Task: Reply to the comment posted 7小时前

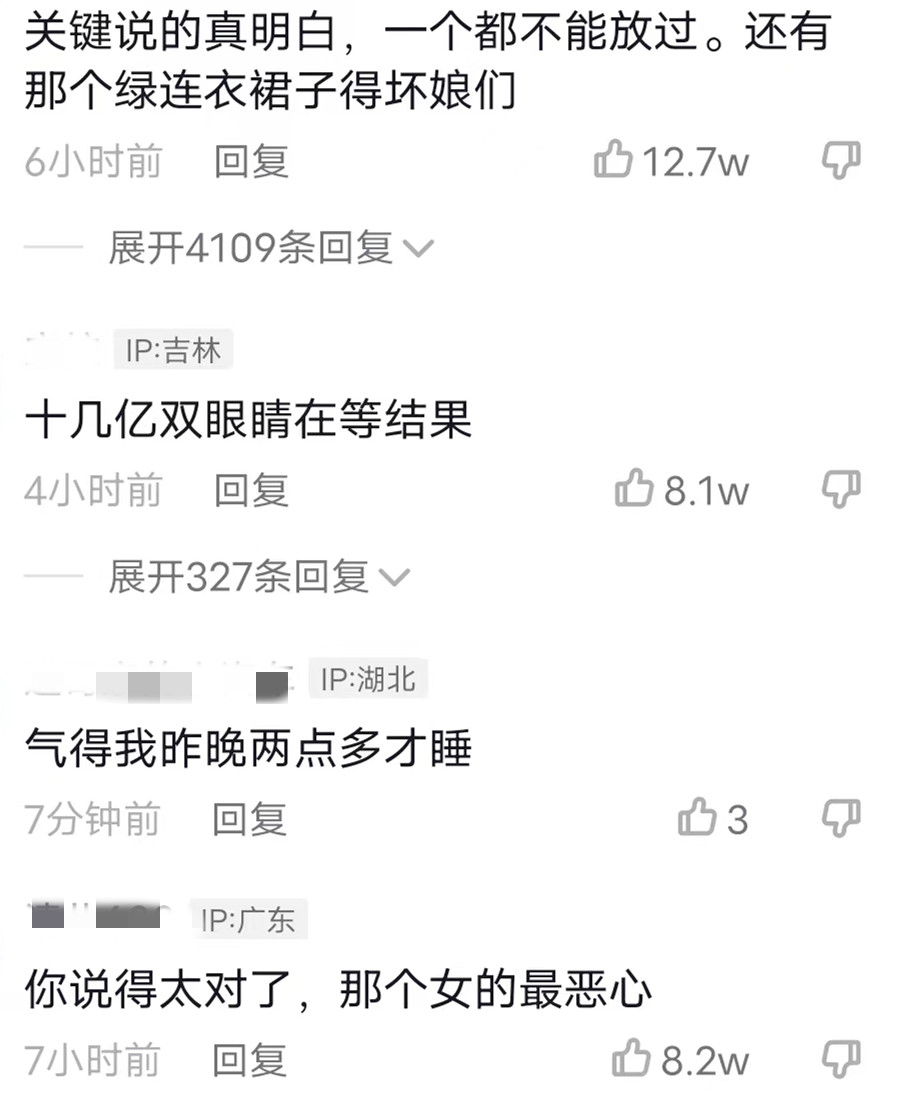Action: click(x=249, y=1060)
